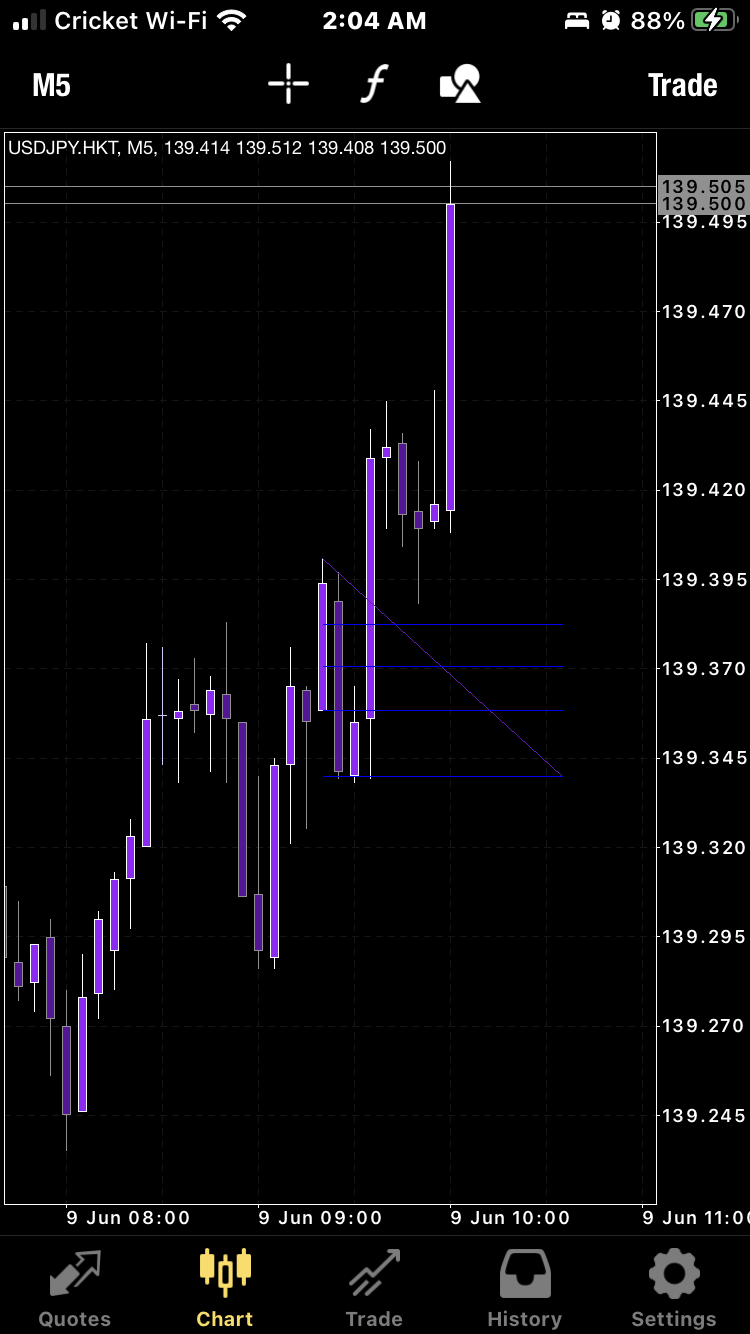View the History tab
The width and height of the screenshot is (750, 1334).
click(x=524, y=1288)
